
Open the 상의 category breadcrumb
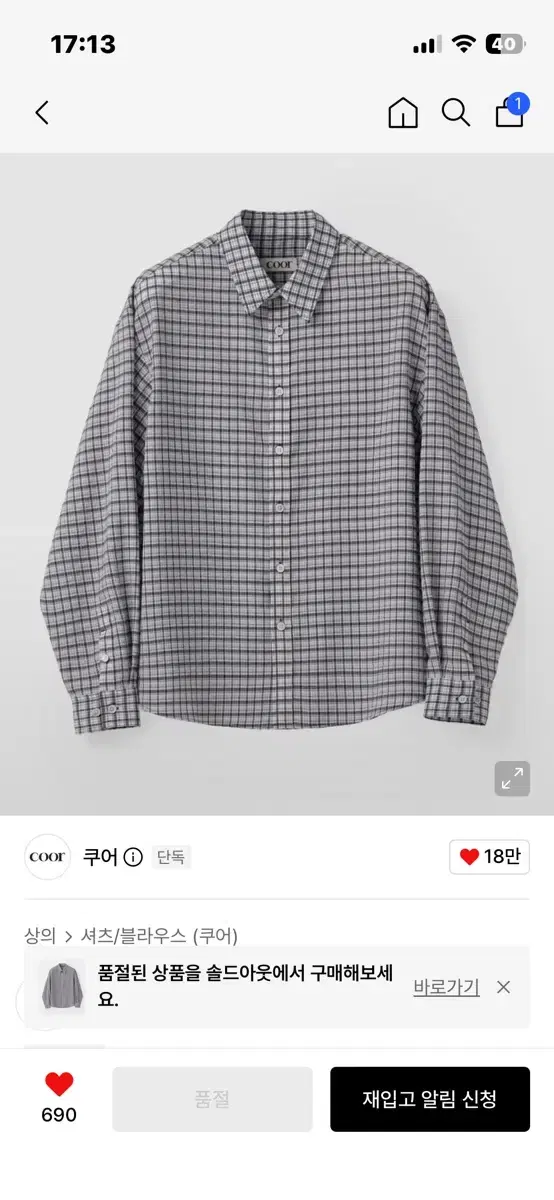(x=40, y=936)
